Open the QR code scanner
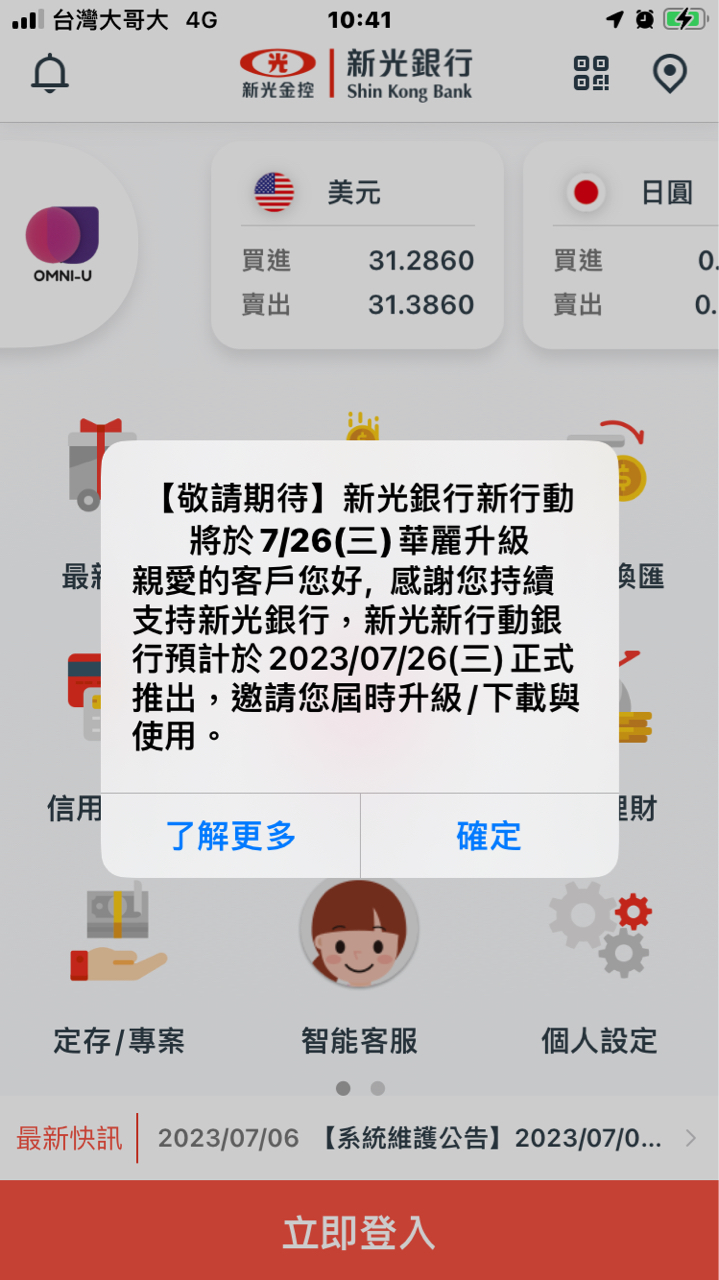Viewport: 719px width, 1280px height. pyautogui.click(x=591, y=74)
